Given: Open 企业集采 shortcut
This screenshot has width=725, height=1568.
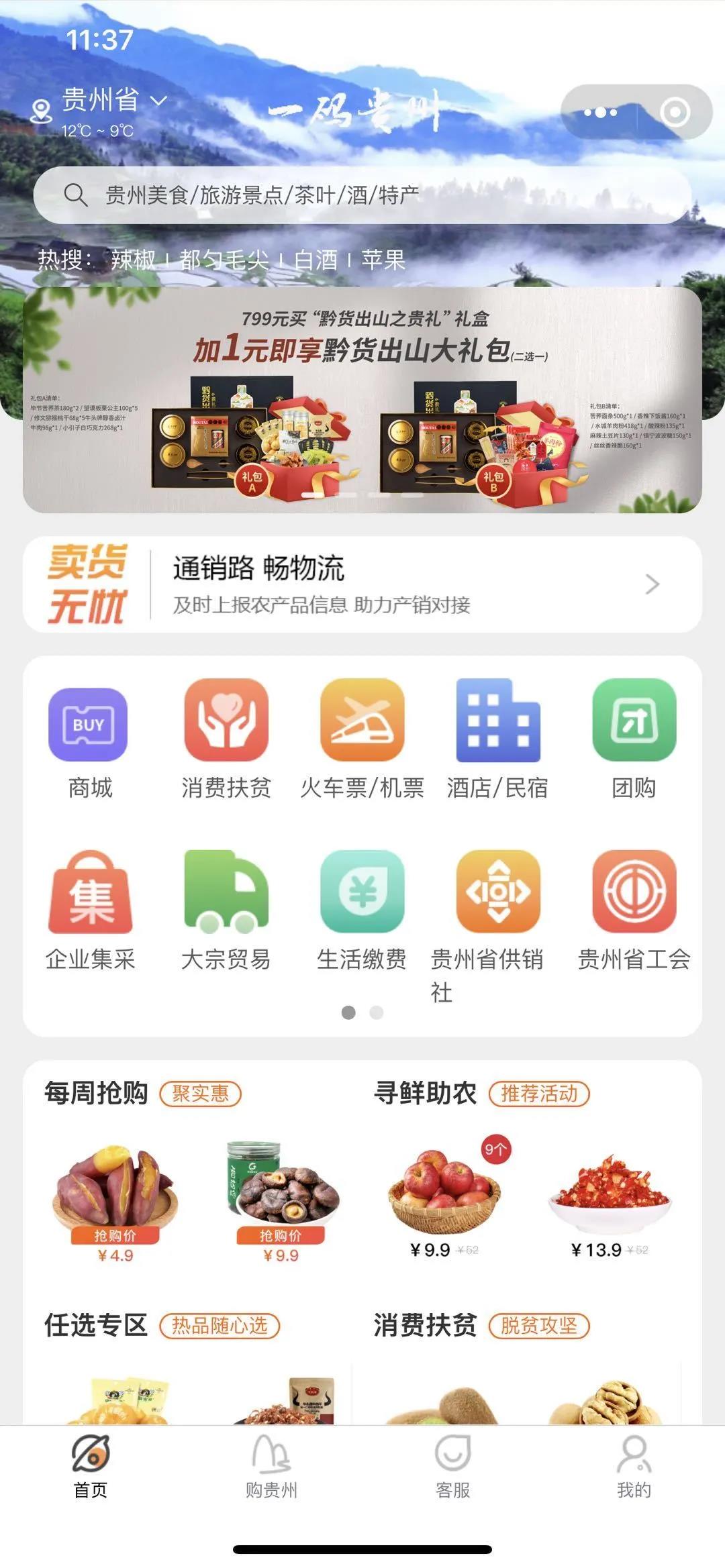Looking at the screenshot, I should (x=91, y=893).
